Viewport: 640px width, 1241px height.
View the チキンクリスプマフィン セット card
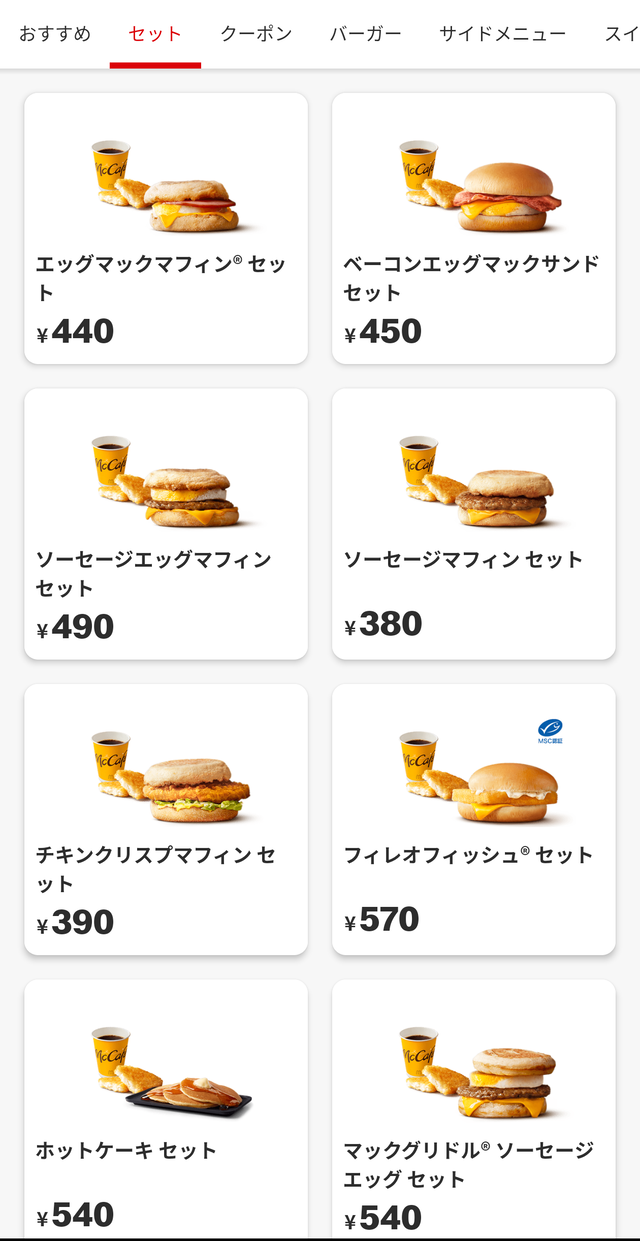point(166,820)
